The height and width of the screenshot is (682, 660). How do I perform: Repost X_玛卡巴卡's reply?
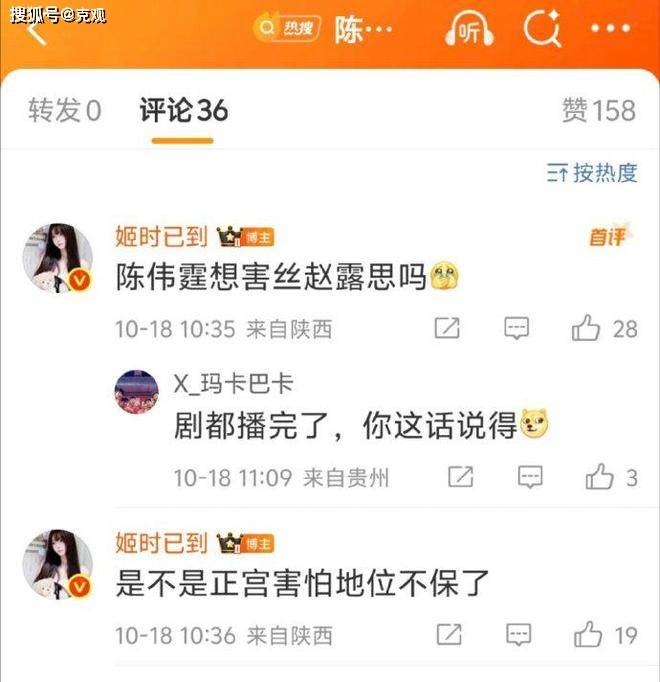coord(460,477)
